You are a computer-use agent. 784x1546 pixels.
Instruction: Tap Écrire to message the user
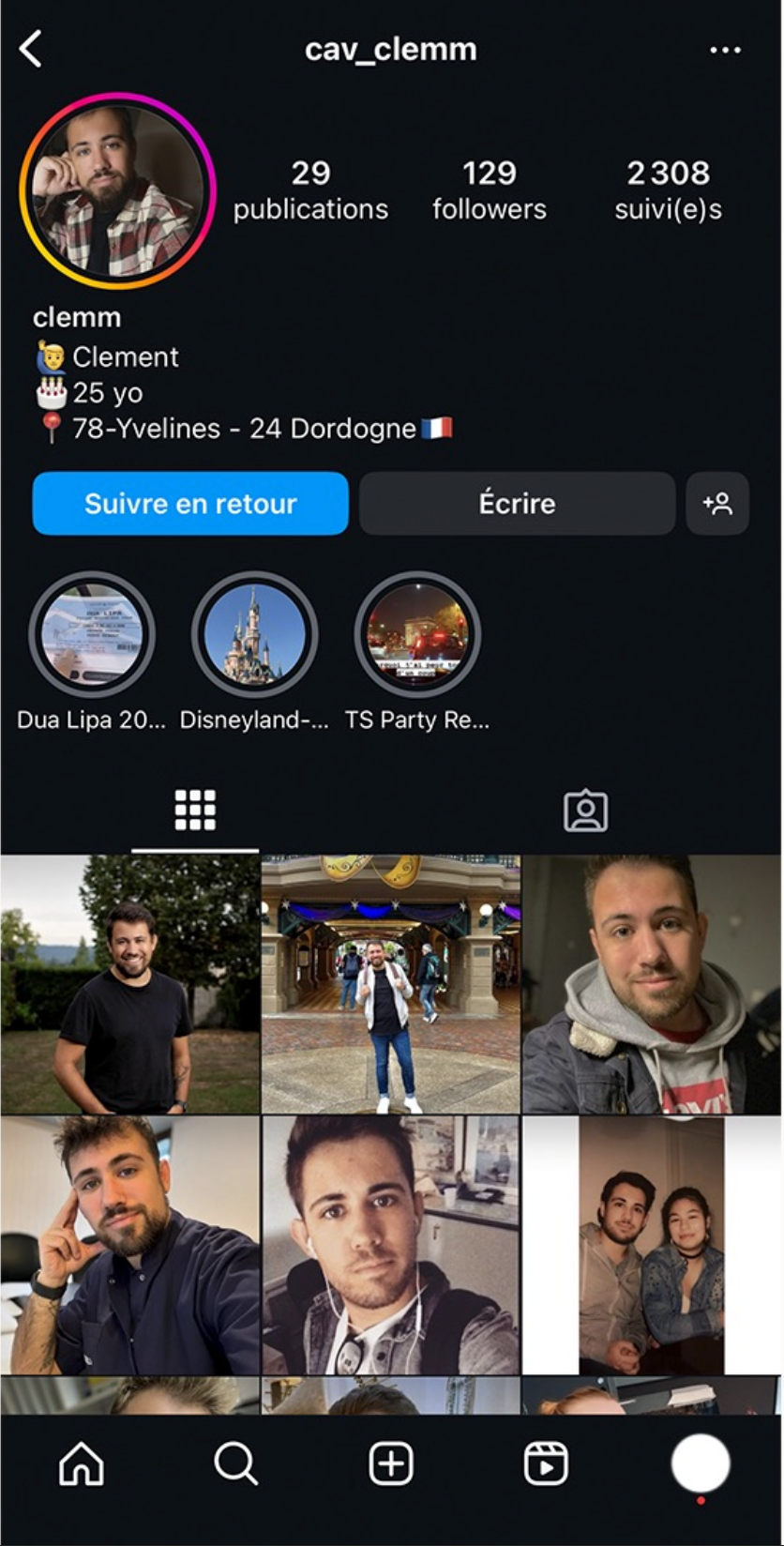click(x=517, y=504)
